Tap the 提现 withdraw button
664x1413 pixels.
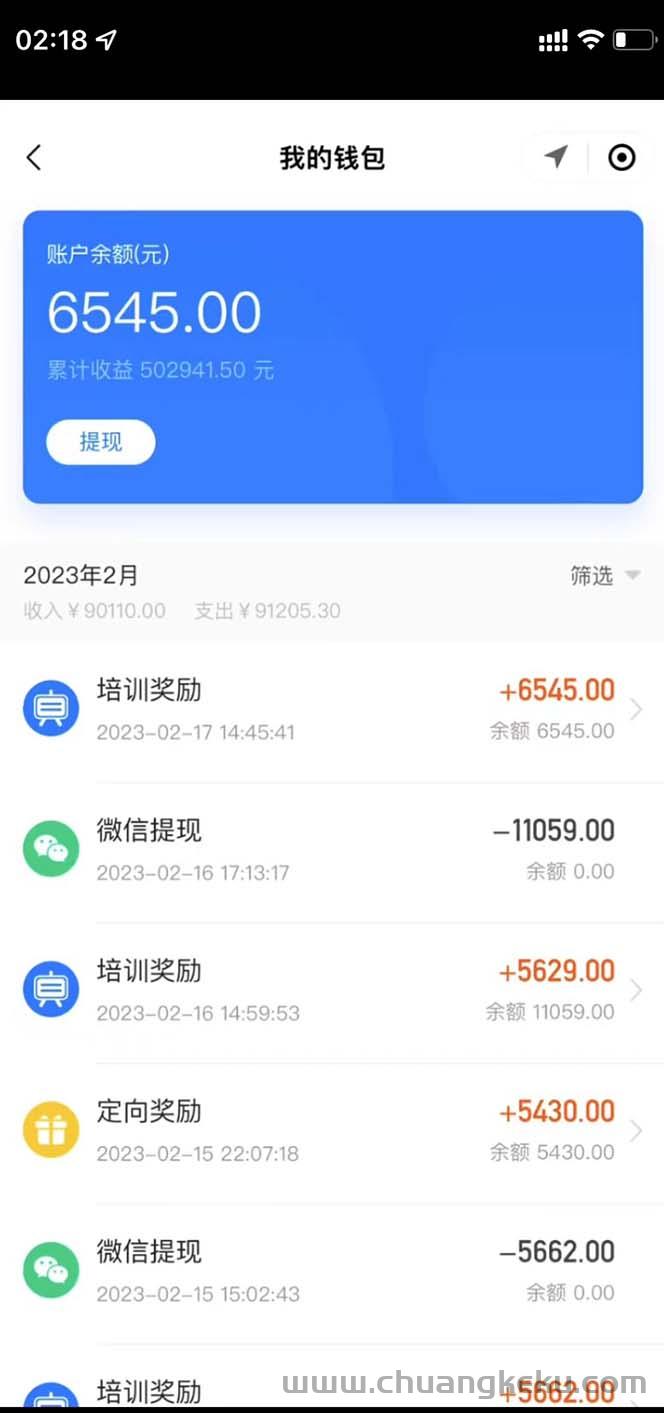[x=101, y=442]
